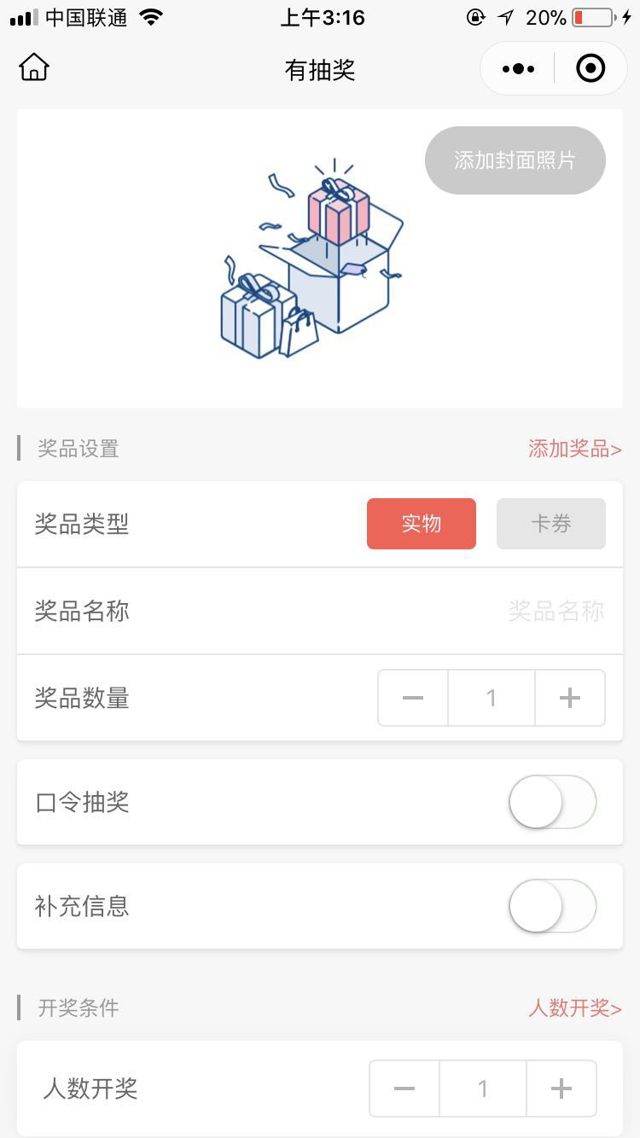
Task: Open the three-dot more menu
Action: point(518,69)
